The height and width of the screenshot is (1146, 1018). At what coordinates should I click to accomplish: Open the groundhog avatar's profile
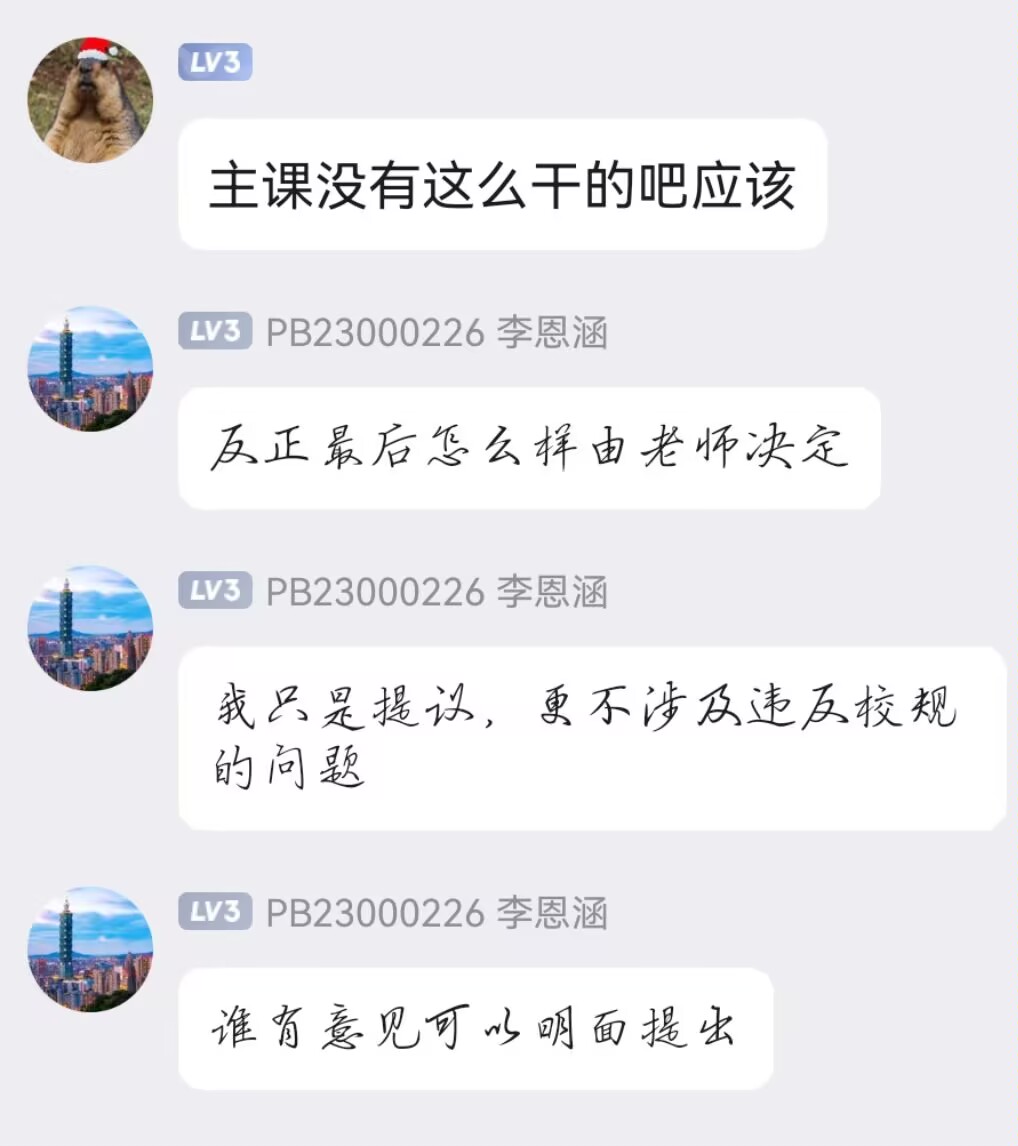pos(90,100)
